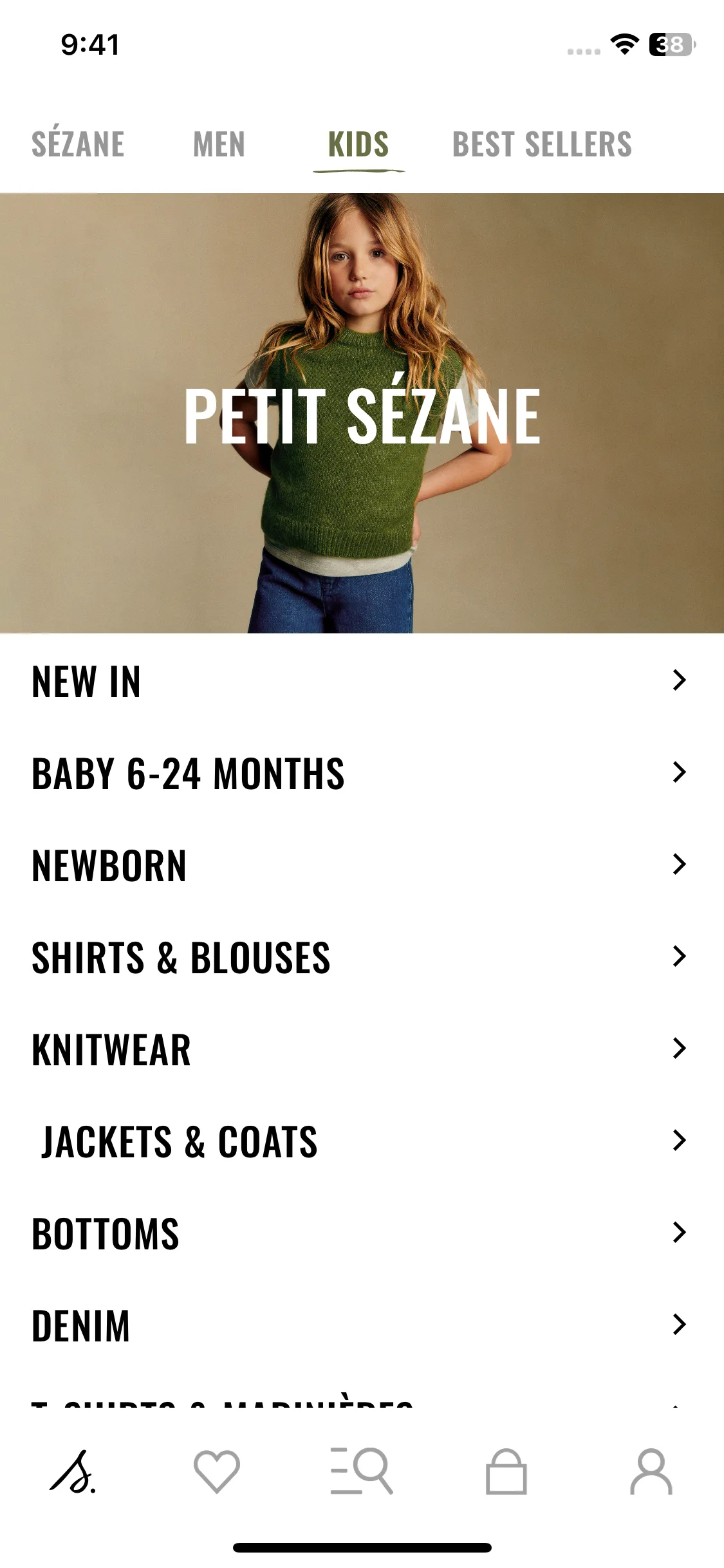724x1568 pixels.
Task: Browse Shirts & Blouses
Action: pos(360,957)
